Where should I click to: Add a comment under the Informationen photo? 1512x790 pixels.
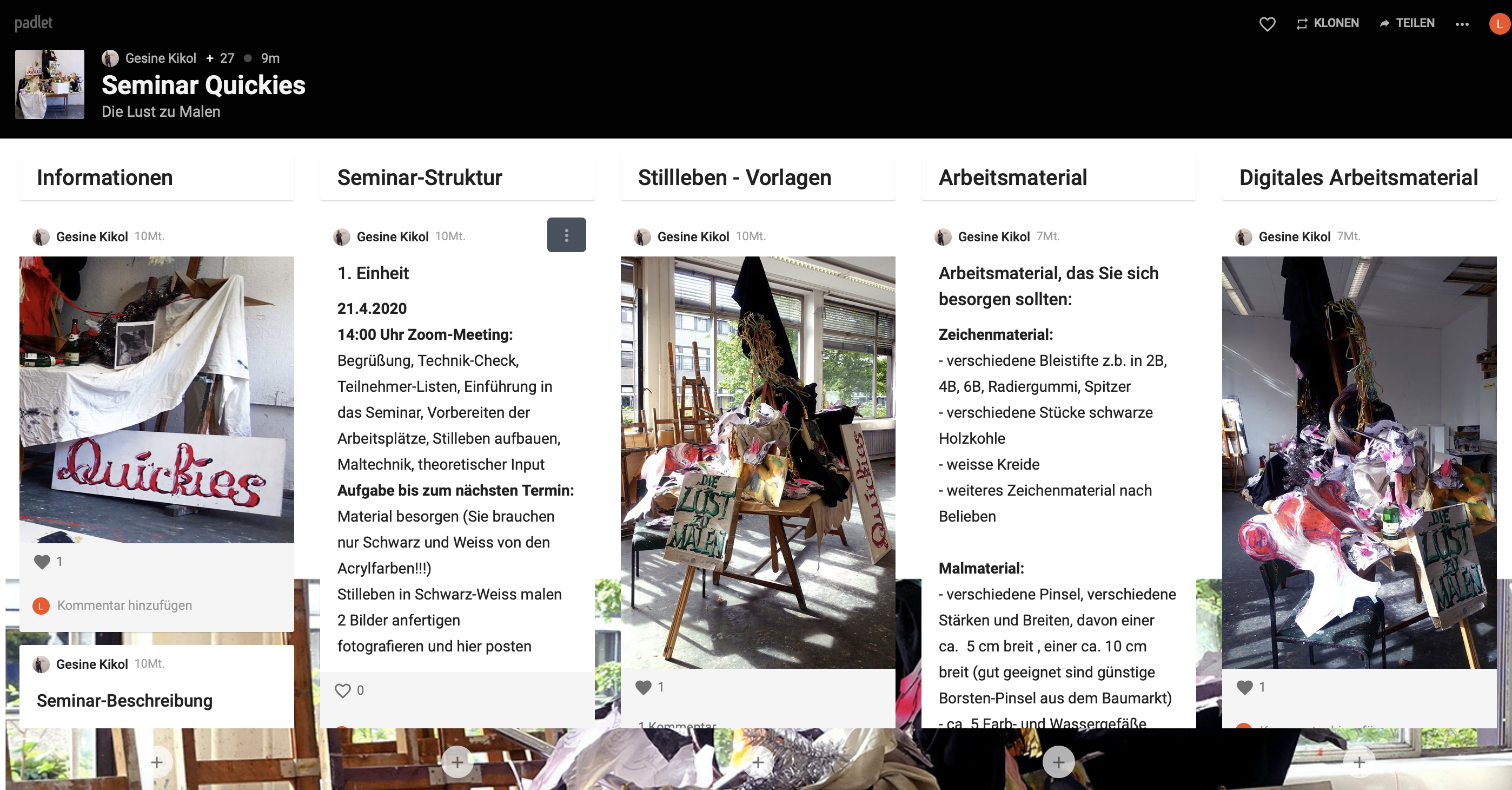tap(124, 605)
